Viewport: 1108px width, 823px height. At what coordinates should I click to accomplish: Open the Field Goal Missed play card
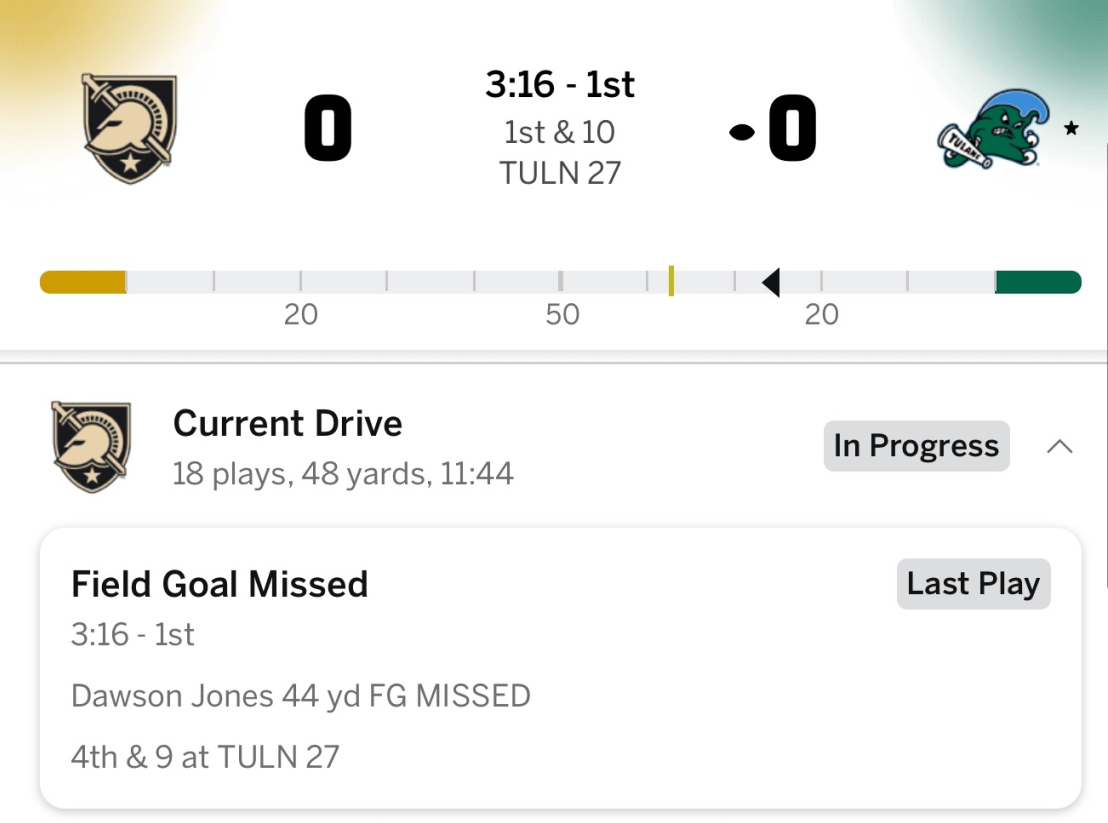tap(560, 668)
